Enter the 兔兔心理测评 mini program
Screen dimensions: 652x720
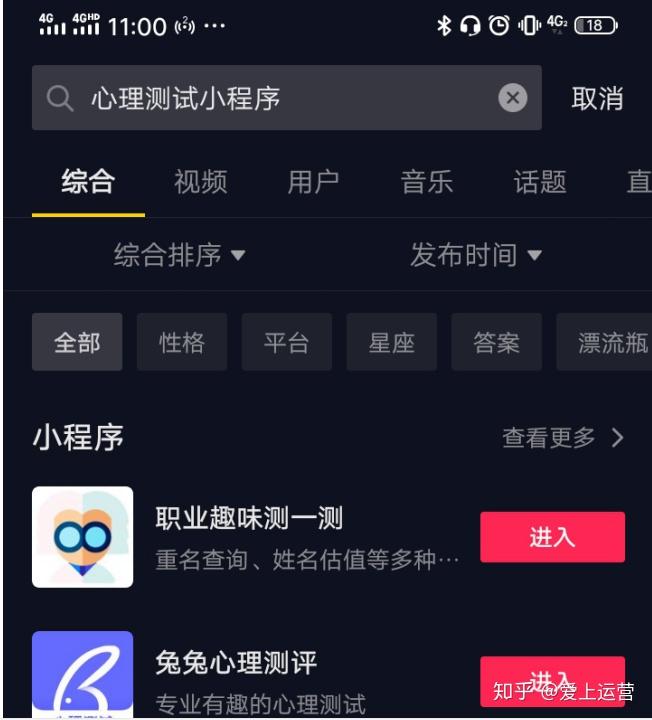coord(552,680)
